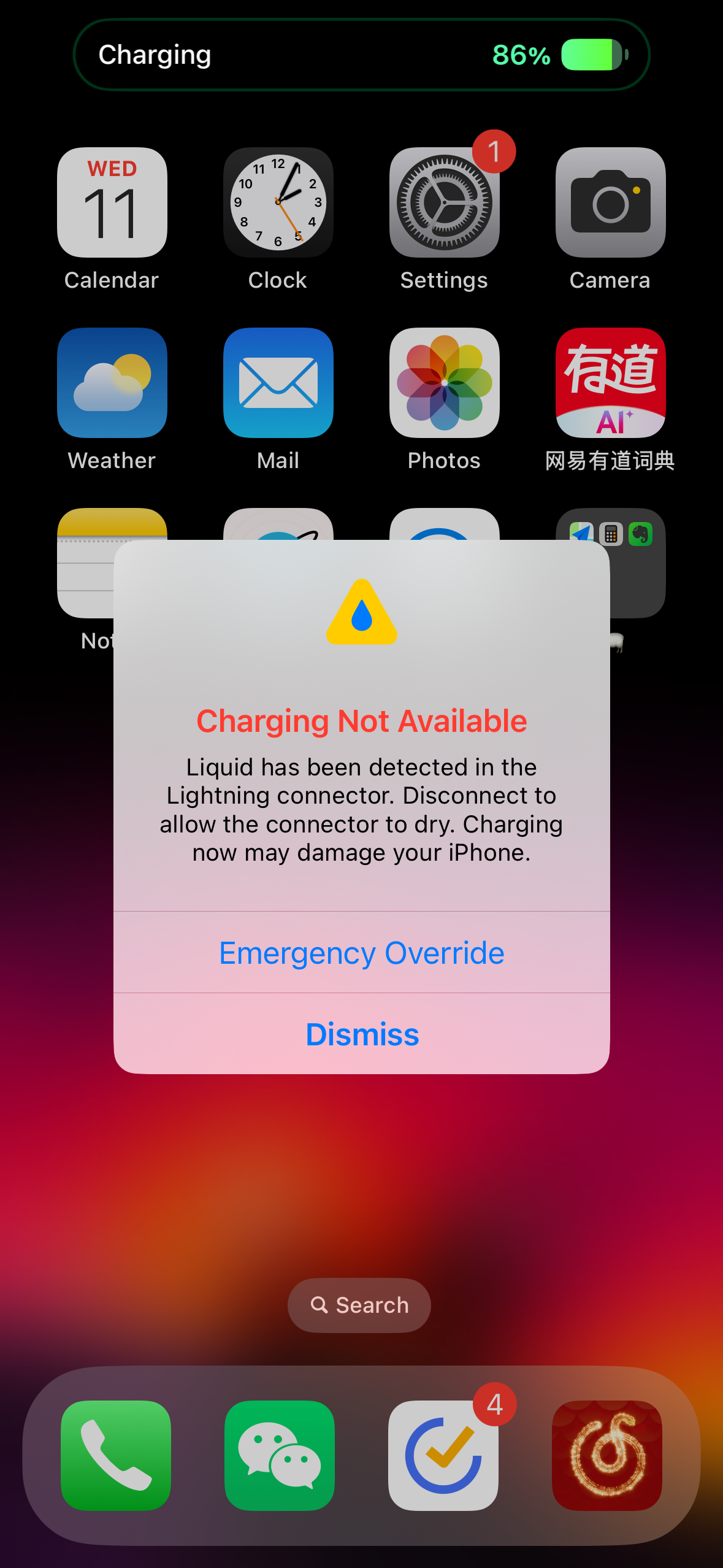Image resolution: width=723 pixels, height=1568 pixels.
Task: Open the Photos app
Action: pos(445,383)
